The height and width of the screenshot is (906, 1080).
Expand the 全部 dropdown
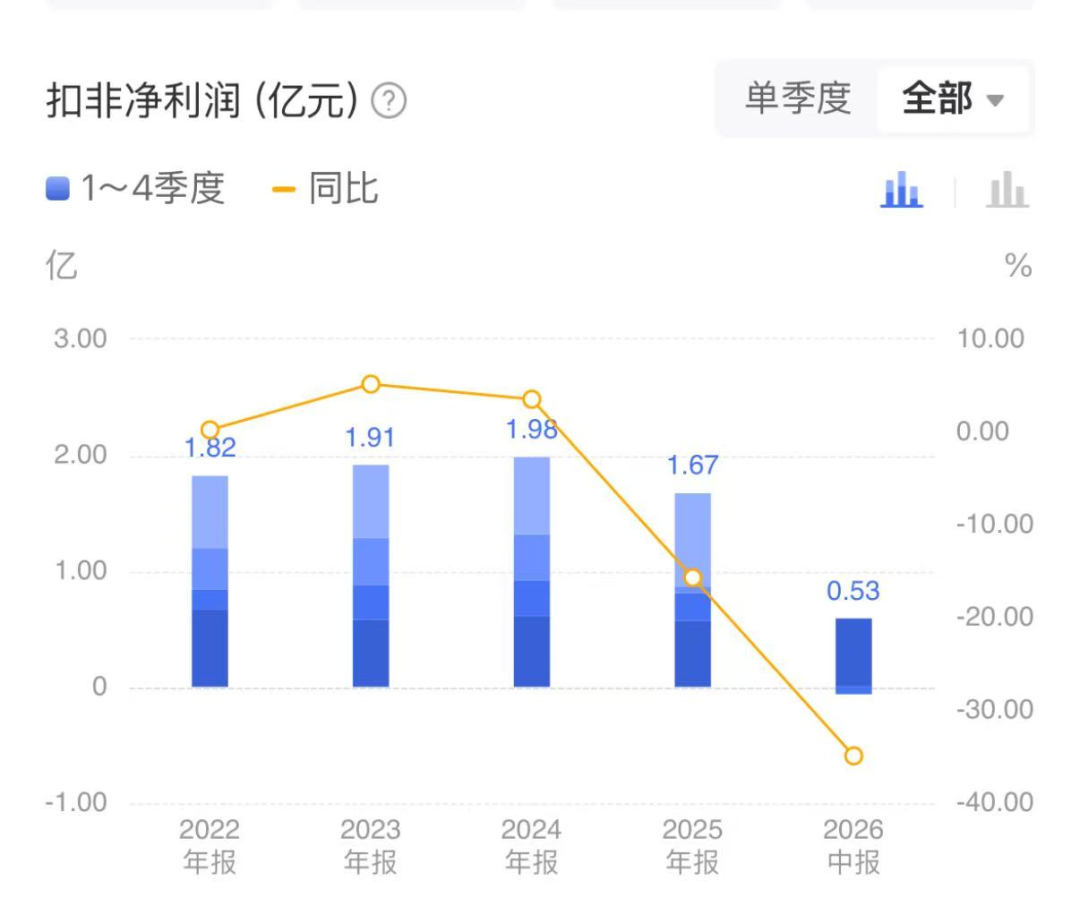(x=953, y=99)
